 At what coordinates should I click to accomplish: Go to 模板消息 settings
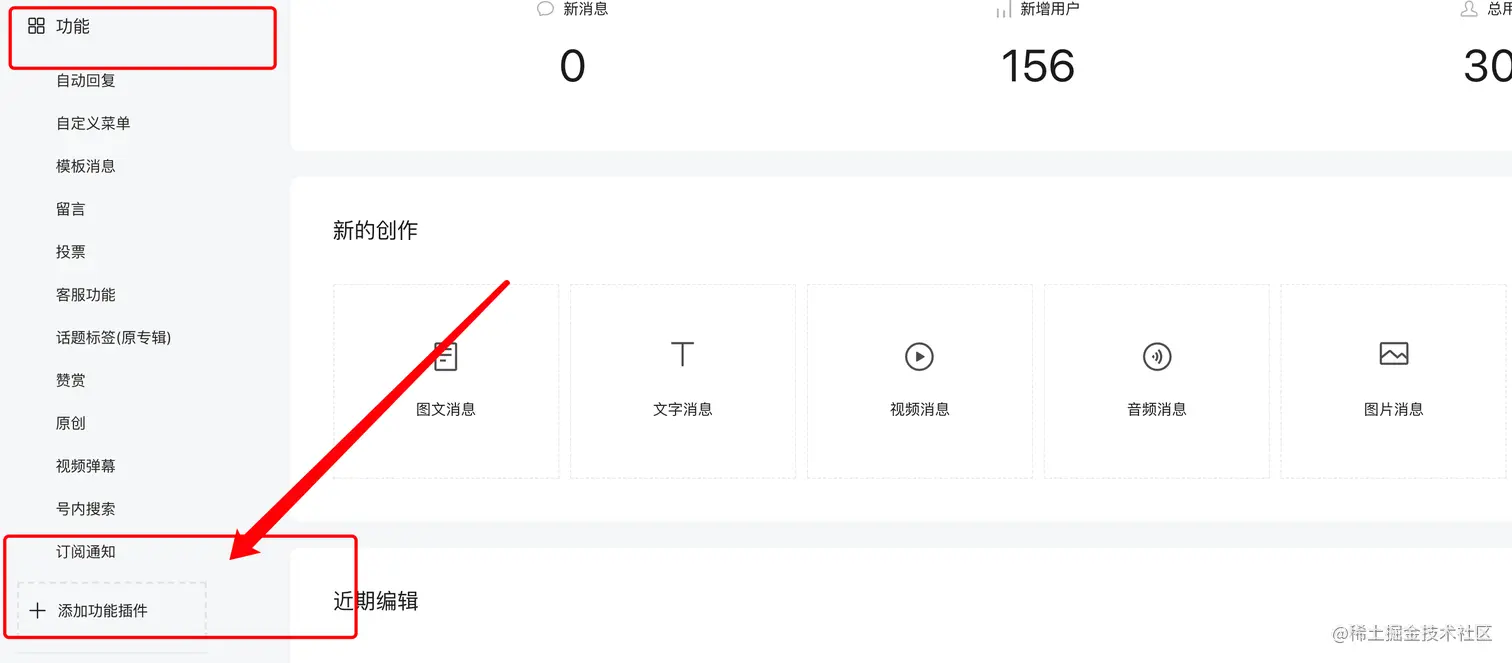86,166
